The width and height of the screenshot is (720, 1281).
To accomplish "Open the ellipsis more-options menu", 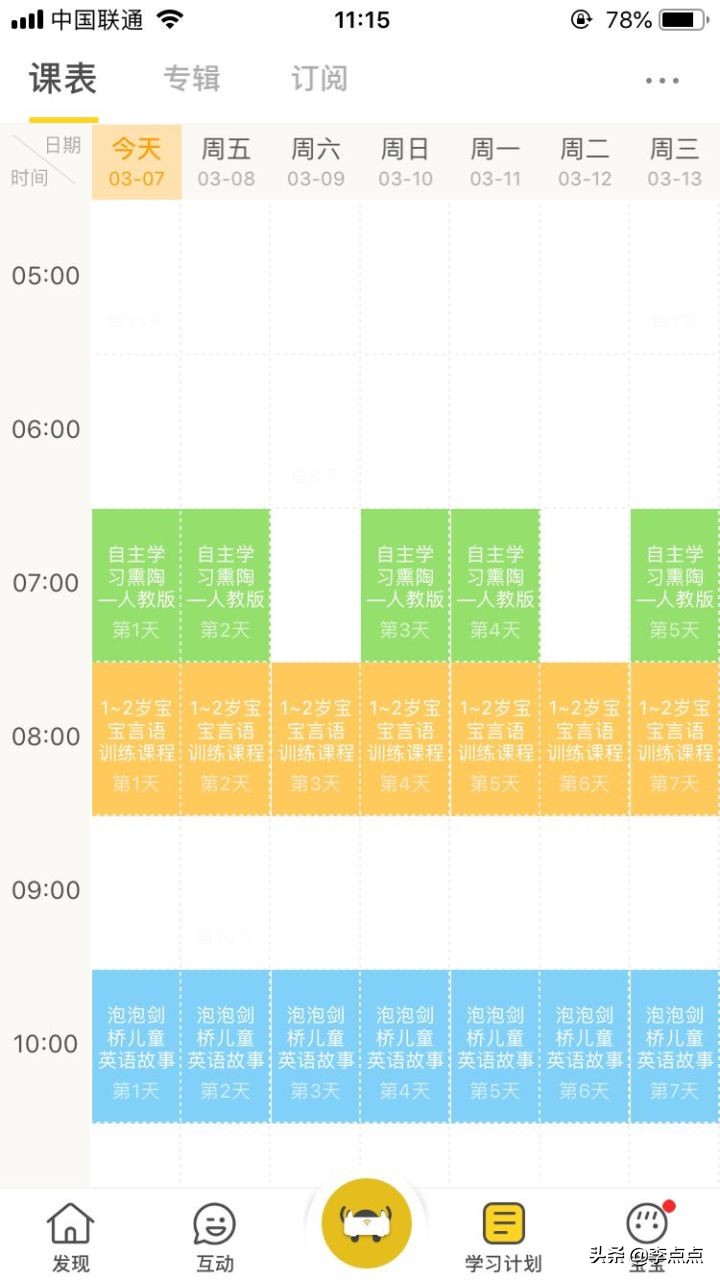I will click(661, 79).
